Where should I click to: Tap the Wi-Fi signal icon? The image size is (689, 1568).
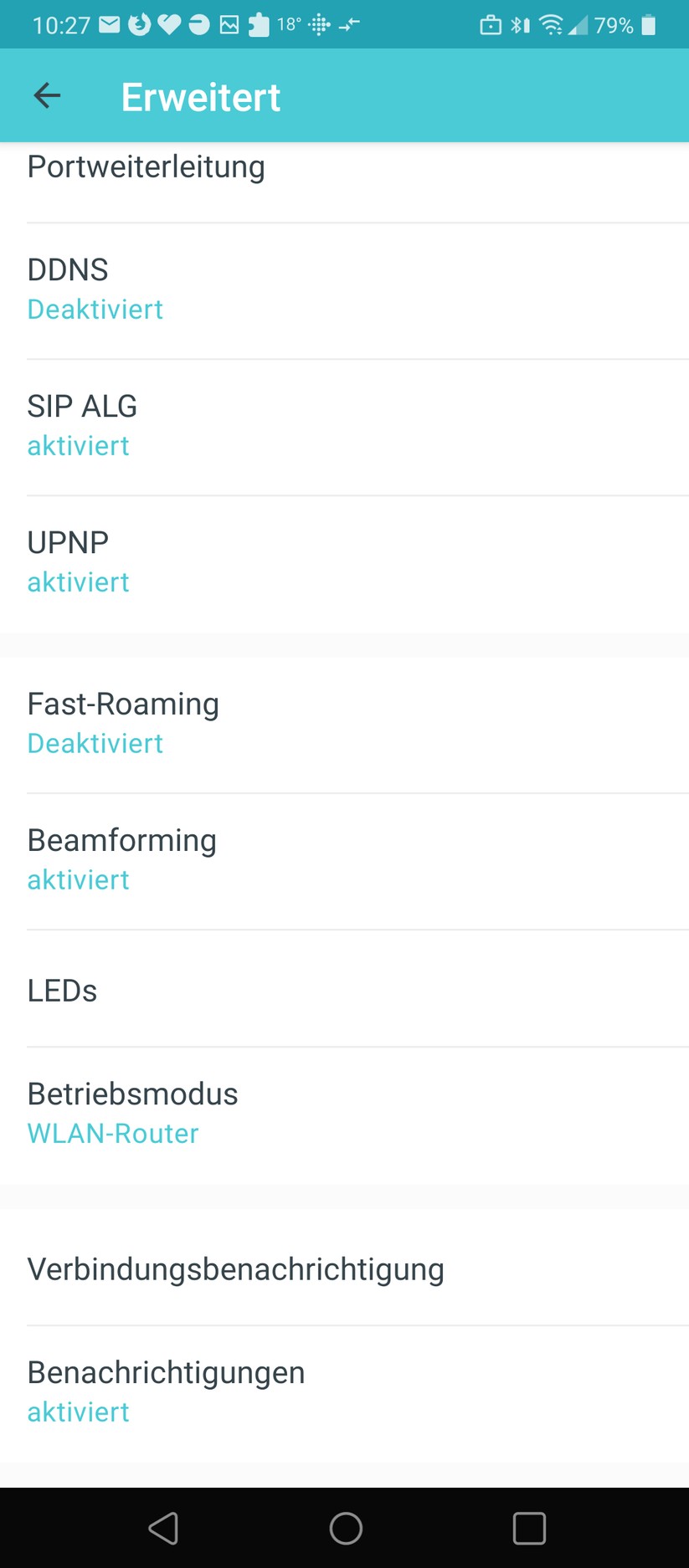pyautogui.click(x=551, y=25)
